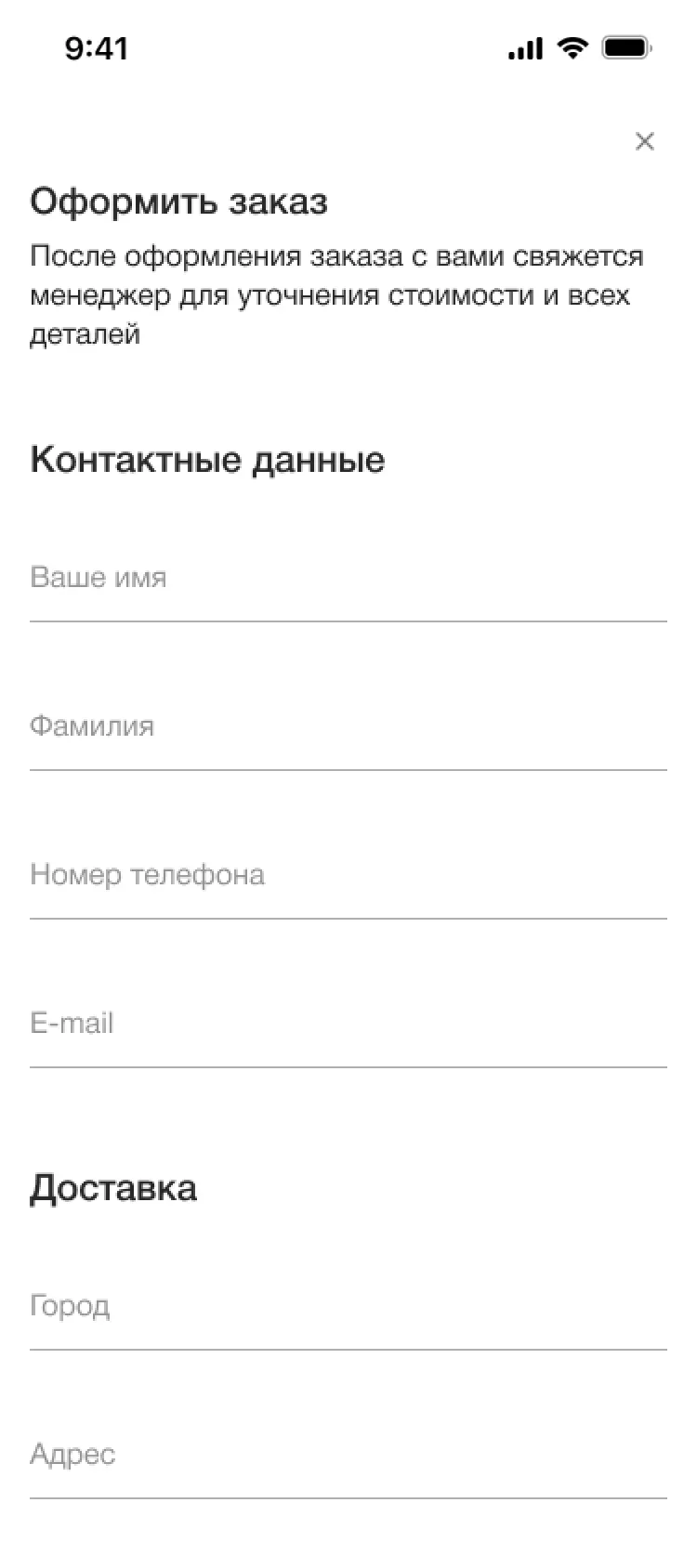This screenshot has width=697, height=1568.
Task: Activate the E-mail text field
Action: [348, 1026]
